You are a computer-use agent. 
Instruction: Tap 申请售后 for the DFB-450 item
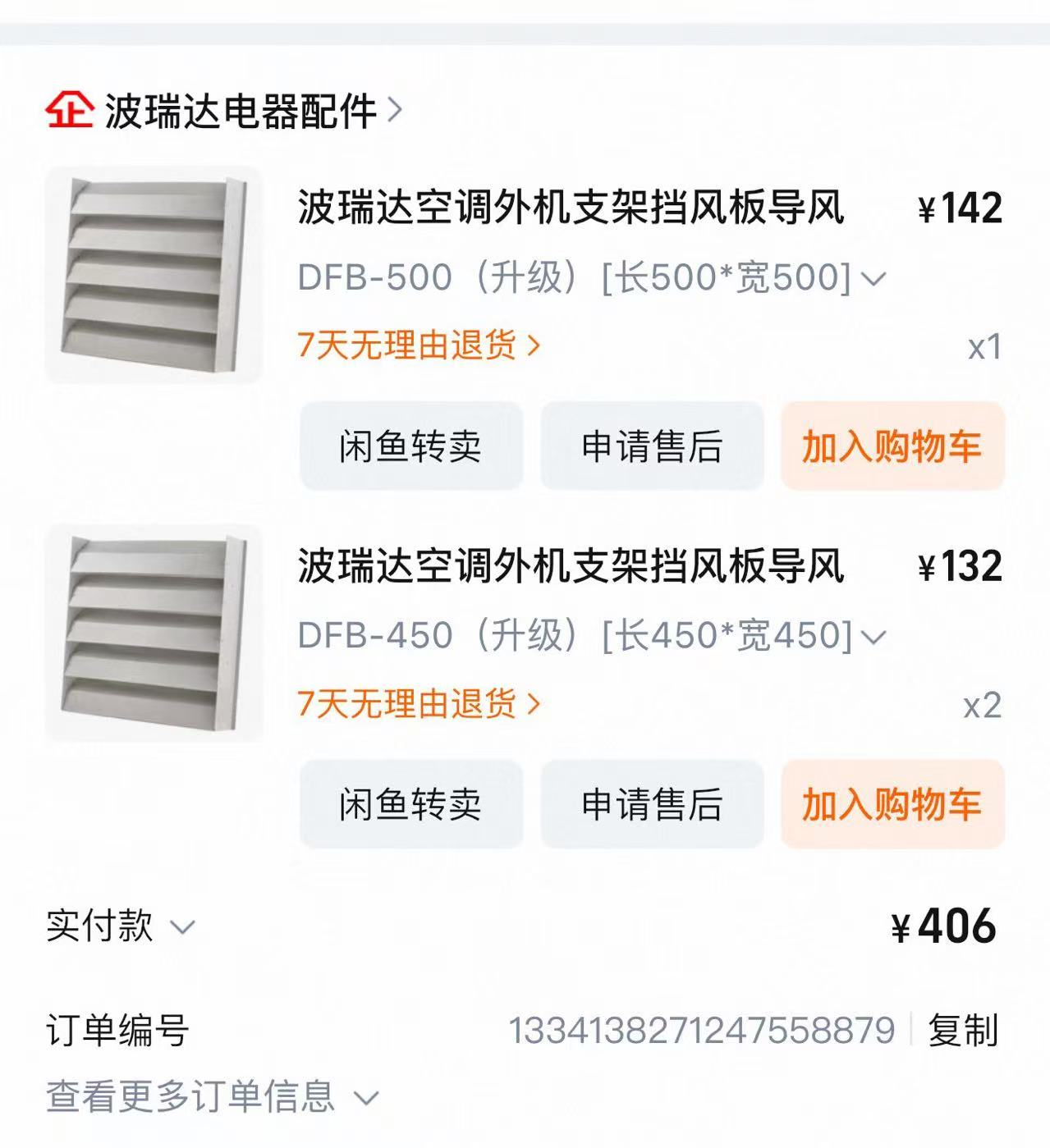pos(652,804)
